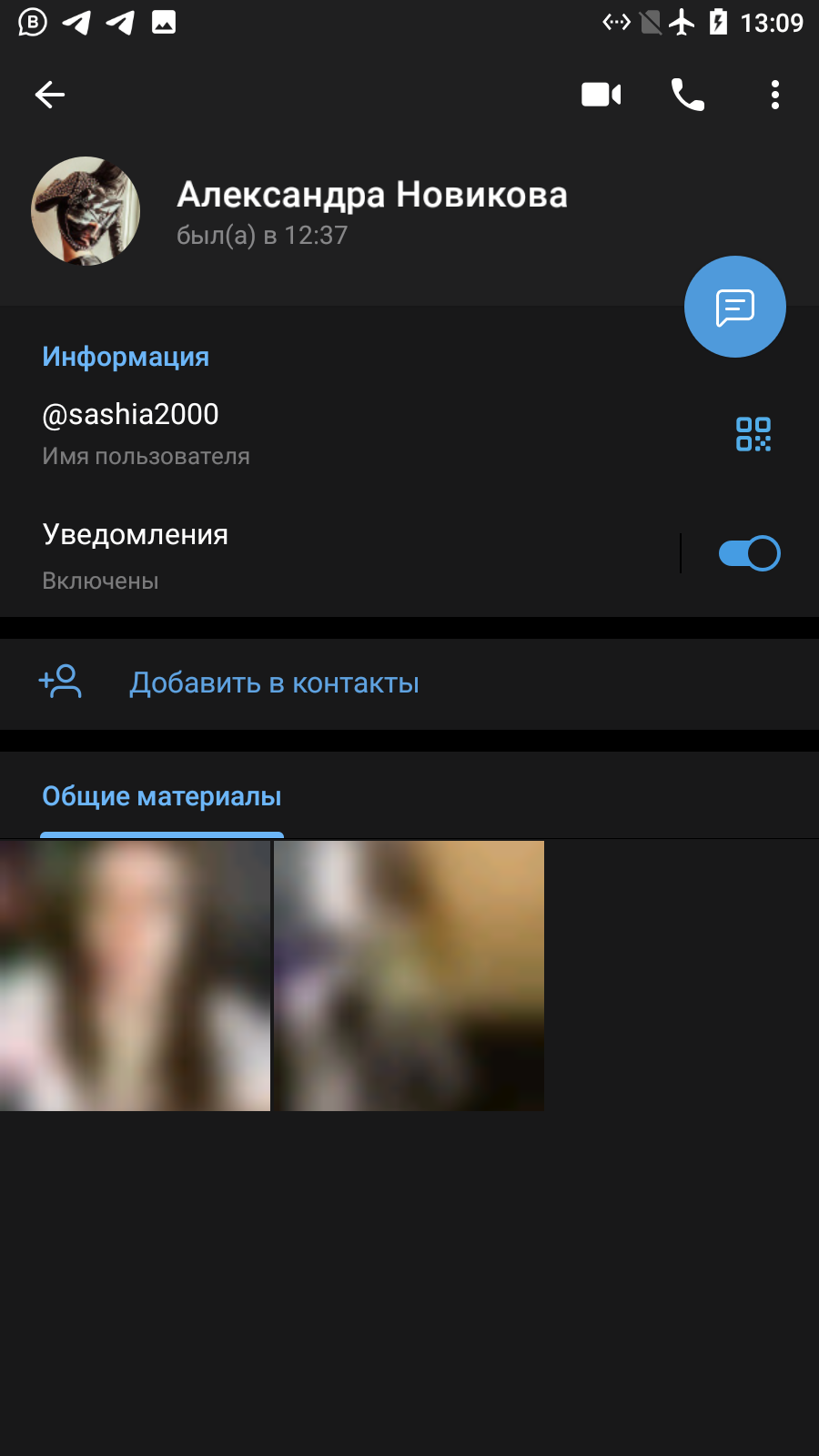Screen dimensions: 819x1456
Task: Open Александра Новикова's profile photo
Action: pyautogui.click(x=86, y=211)
